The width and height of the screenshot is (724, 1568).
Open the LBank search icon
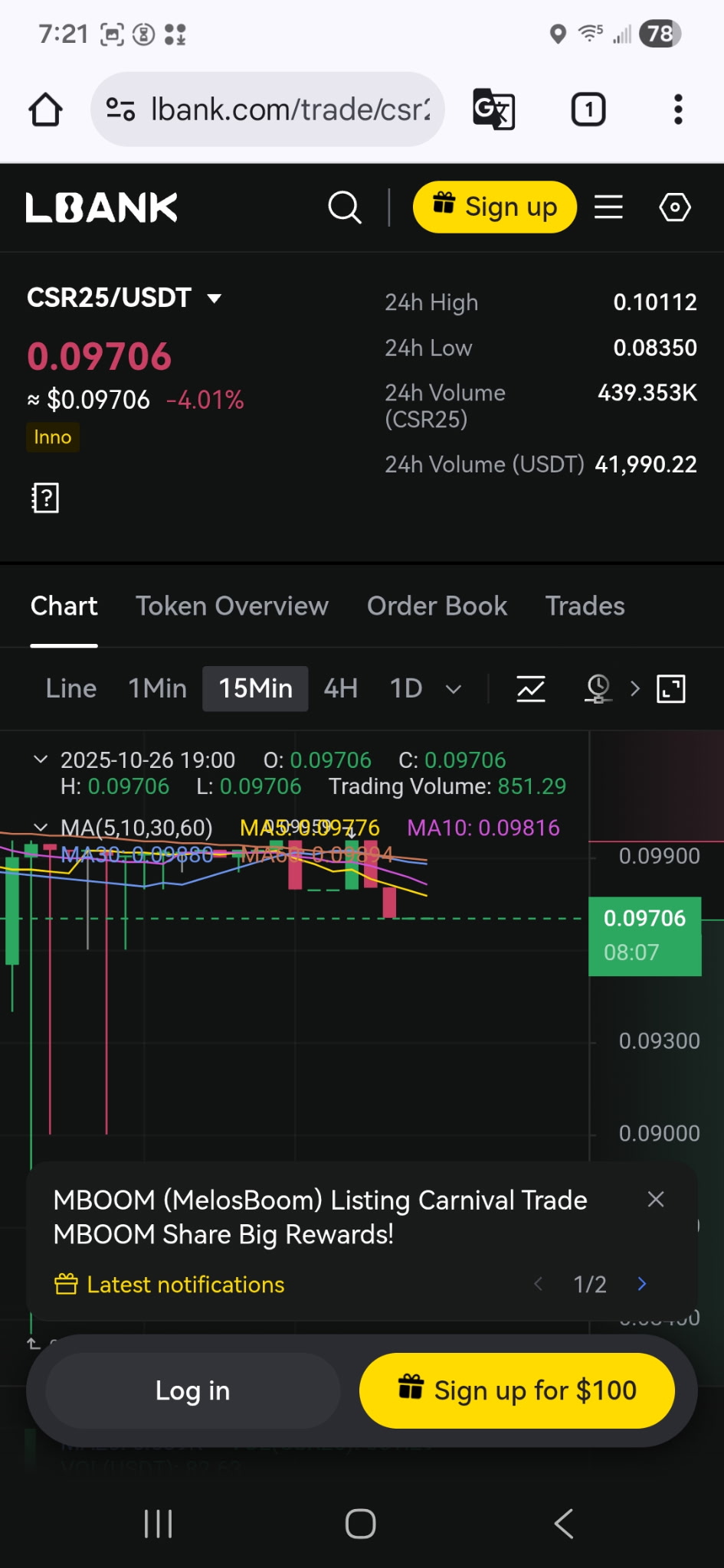point(344,207)
